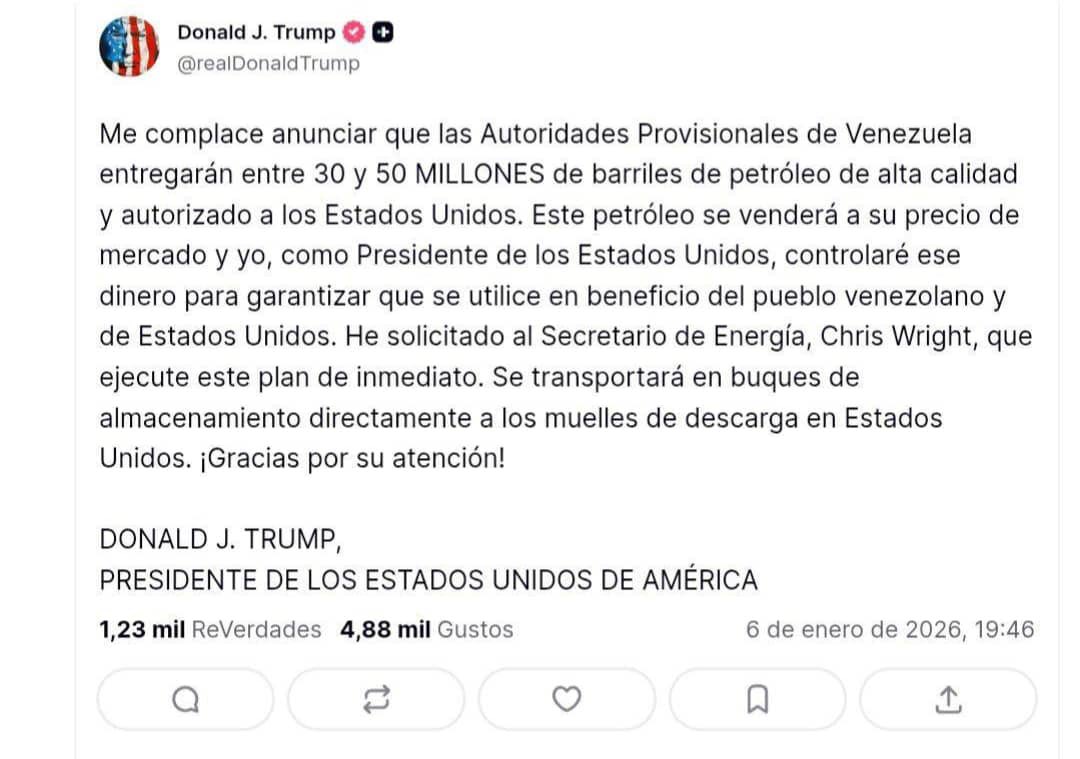
Task: View the 4,88 mil Gustos list
Action: pyautogui.click(x=426, y=630)
